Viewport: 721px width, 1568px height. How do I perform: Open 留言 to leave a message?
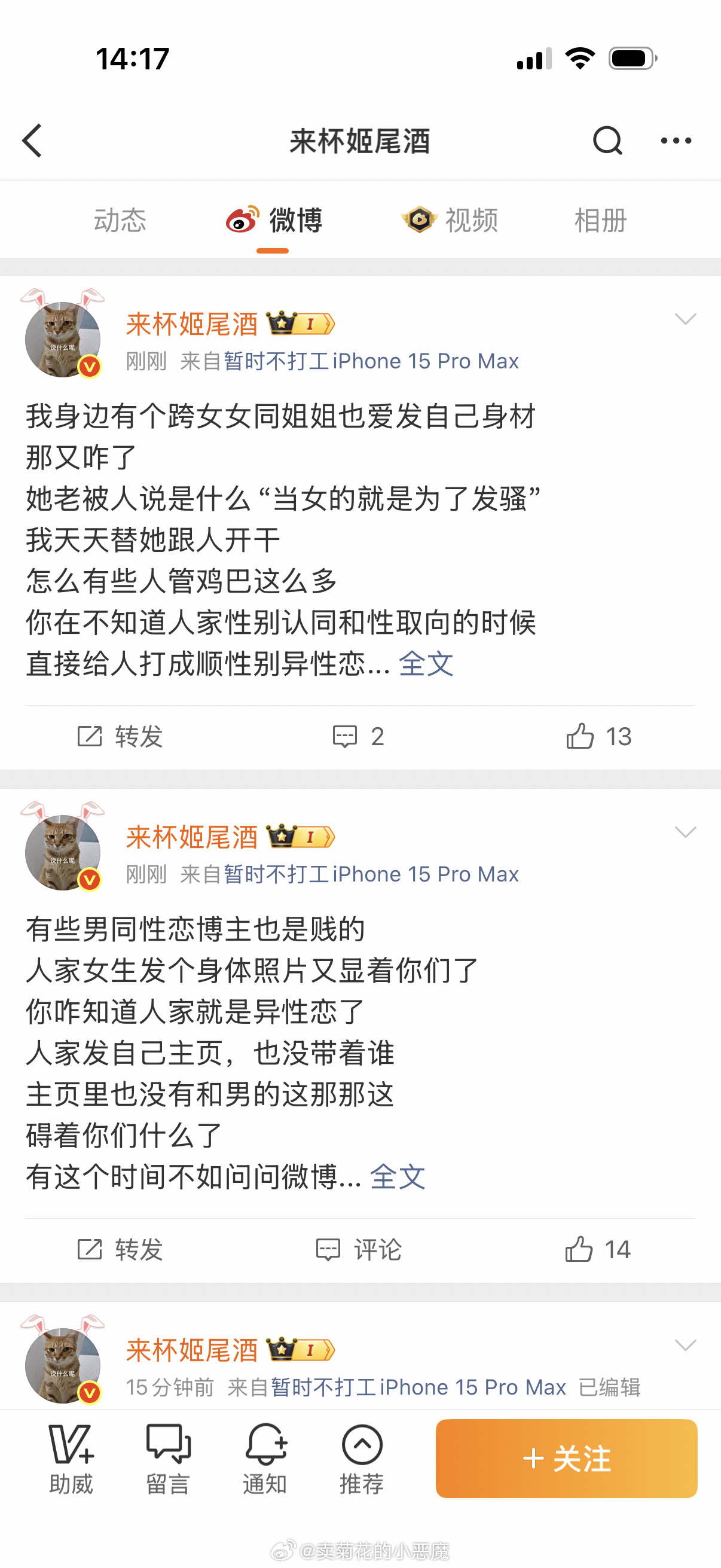(x=168, y=1459)
